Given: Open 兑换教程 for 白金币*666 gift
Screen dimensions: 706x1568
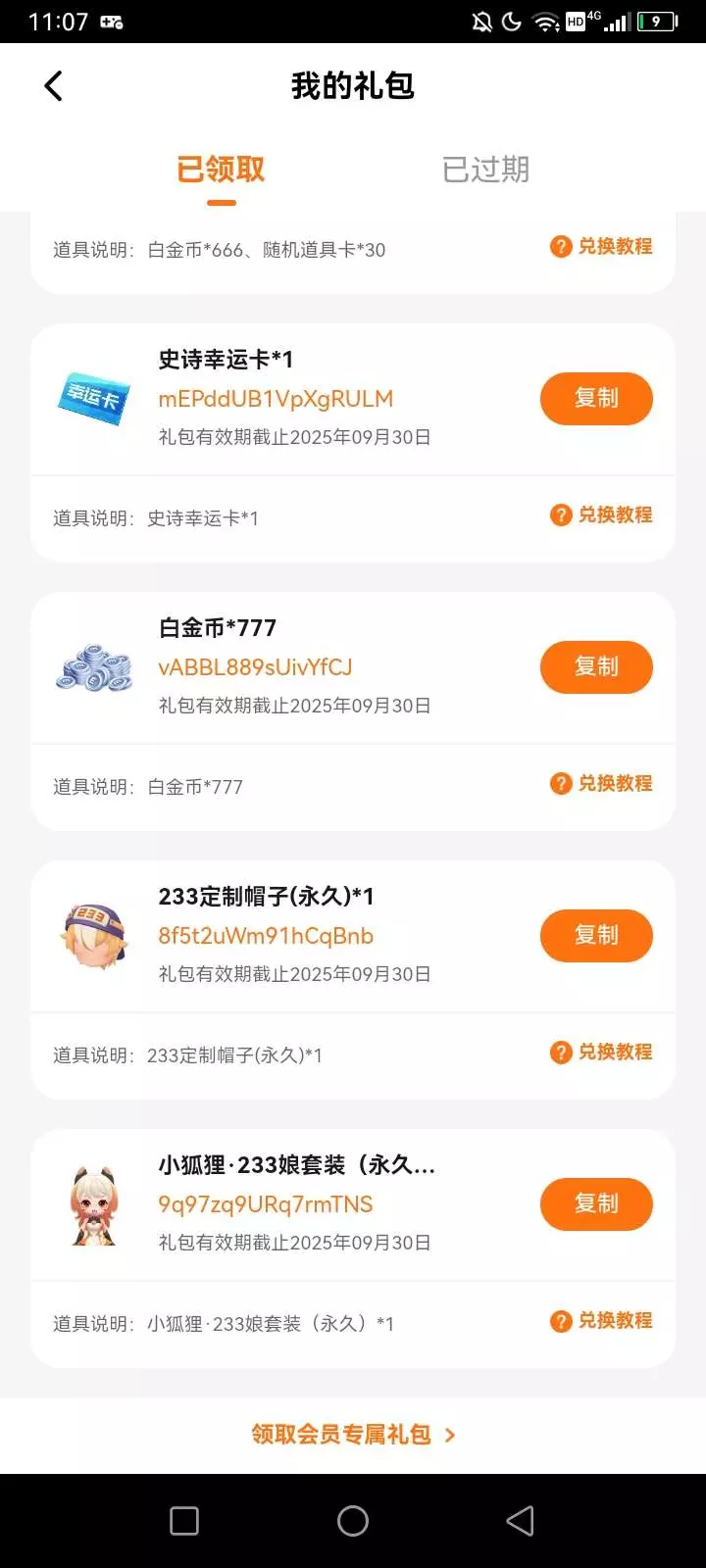Looking at the screenshot, I should [602, 247].
